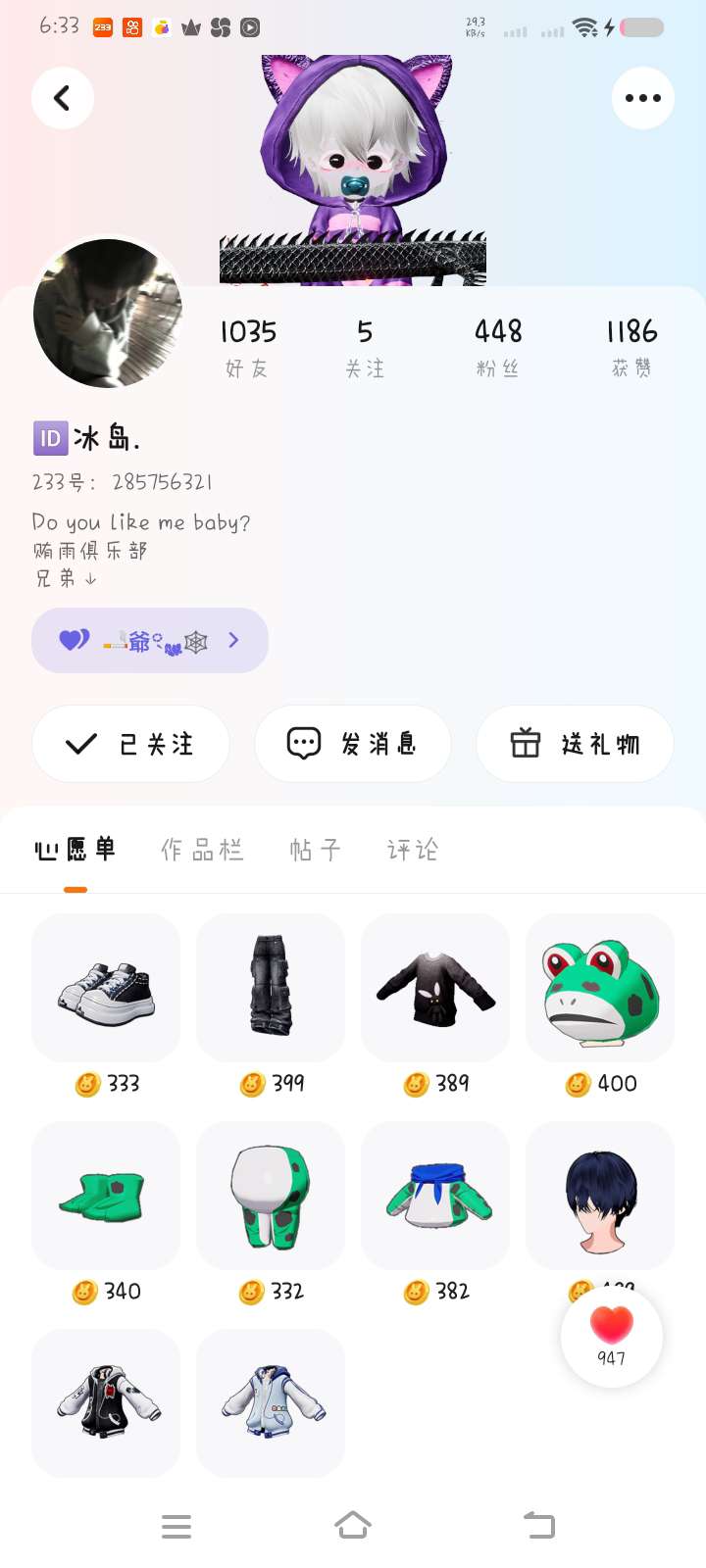Open the frog head item priced 400

coord(600,988)
